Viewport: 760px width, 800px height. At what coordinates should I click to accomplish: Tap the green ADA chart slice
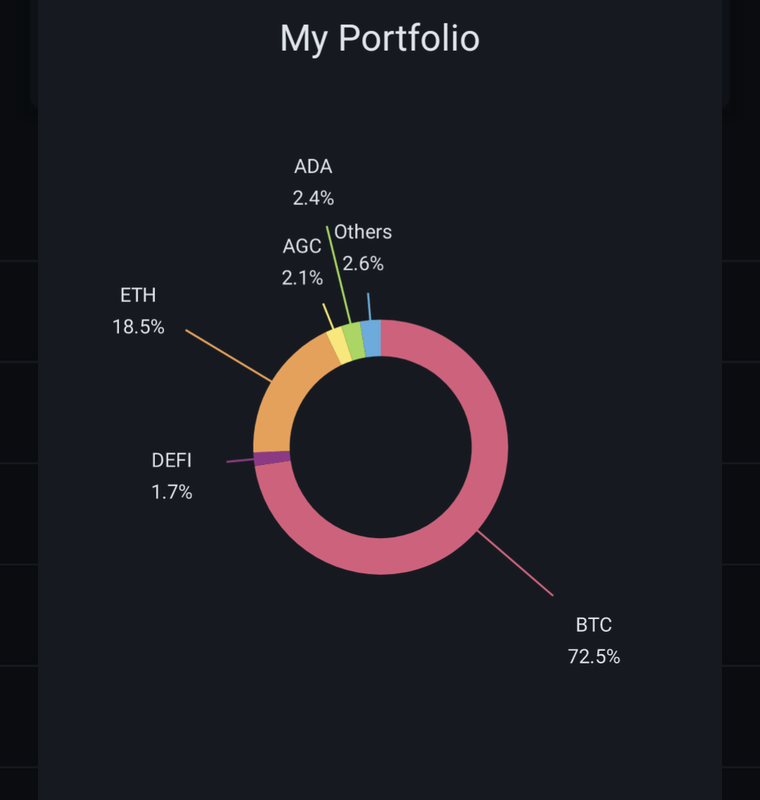point(354,340)
